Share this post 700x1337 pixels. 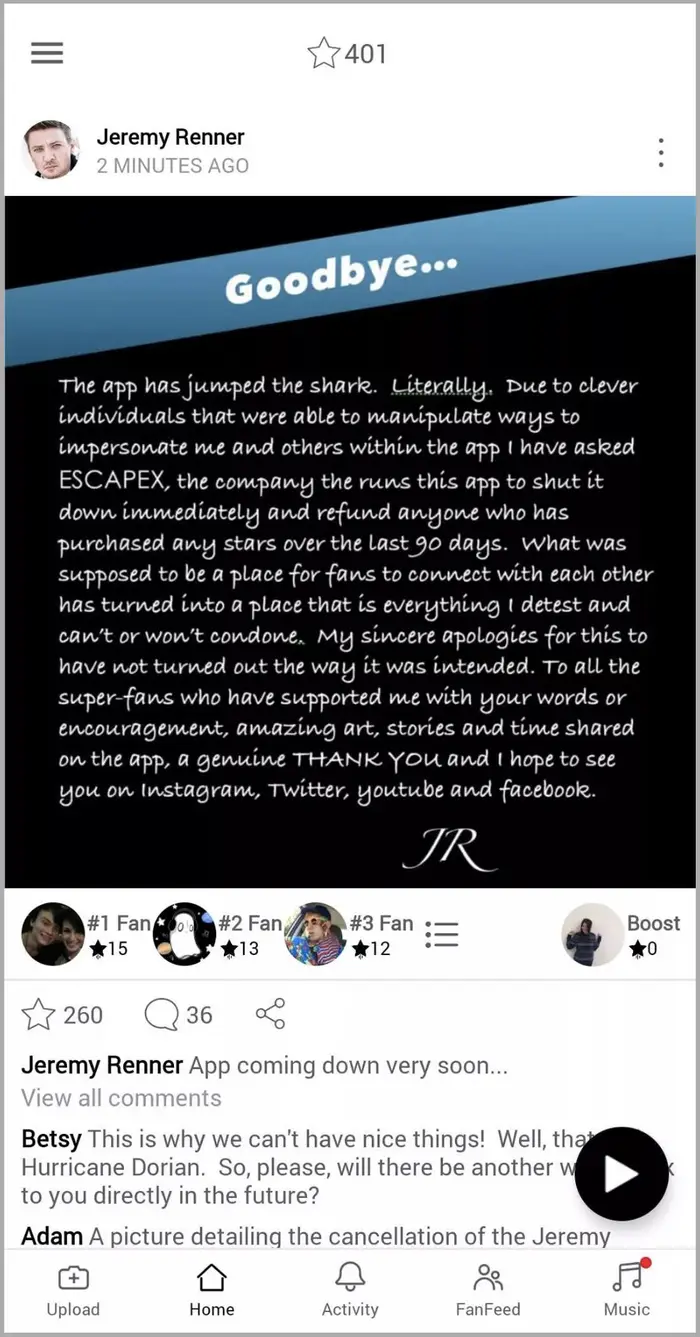[x=270, y=1014]
